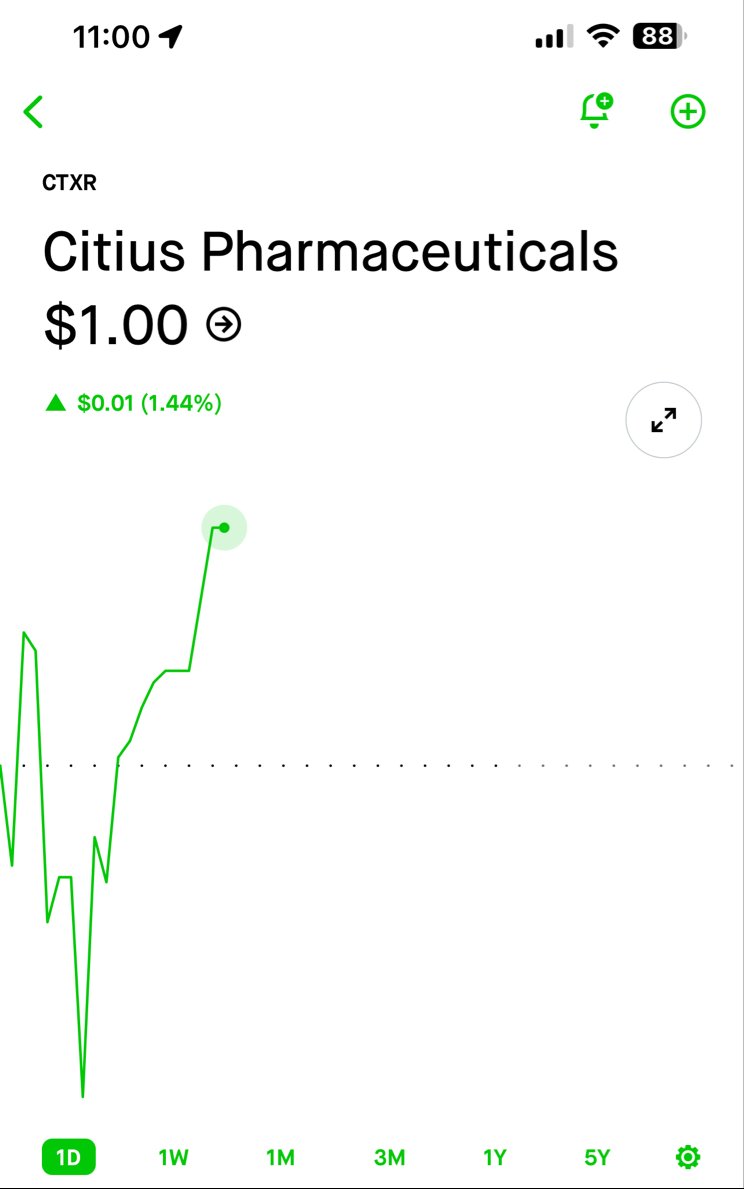
Task: Open chart settings gear
Action: click(x=688, y=1158)
